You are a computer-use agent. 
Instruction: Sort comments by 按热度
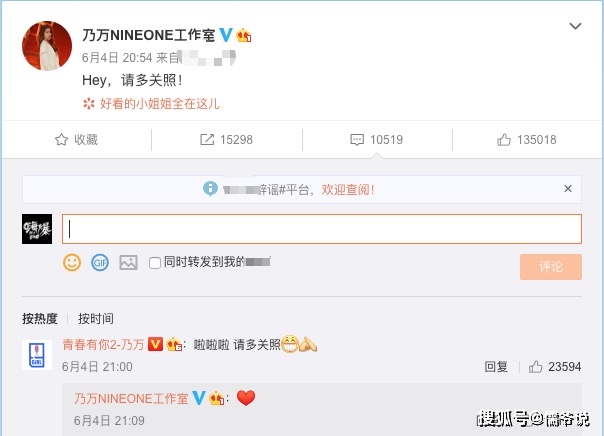pos(40,318)
